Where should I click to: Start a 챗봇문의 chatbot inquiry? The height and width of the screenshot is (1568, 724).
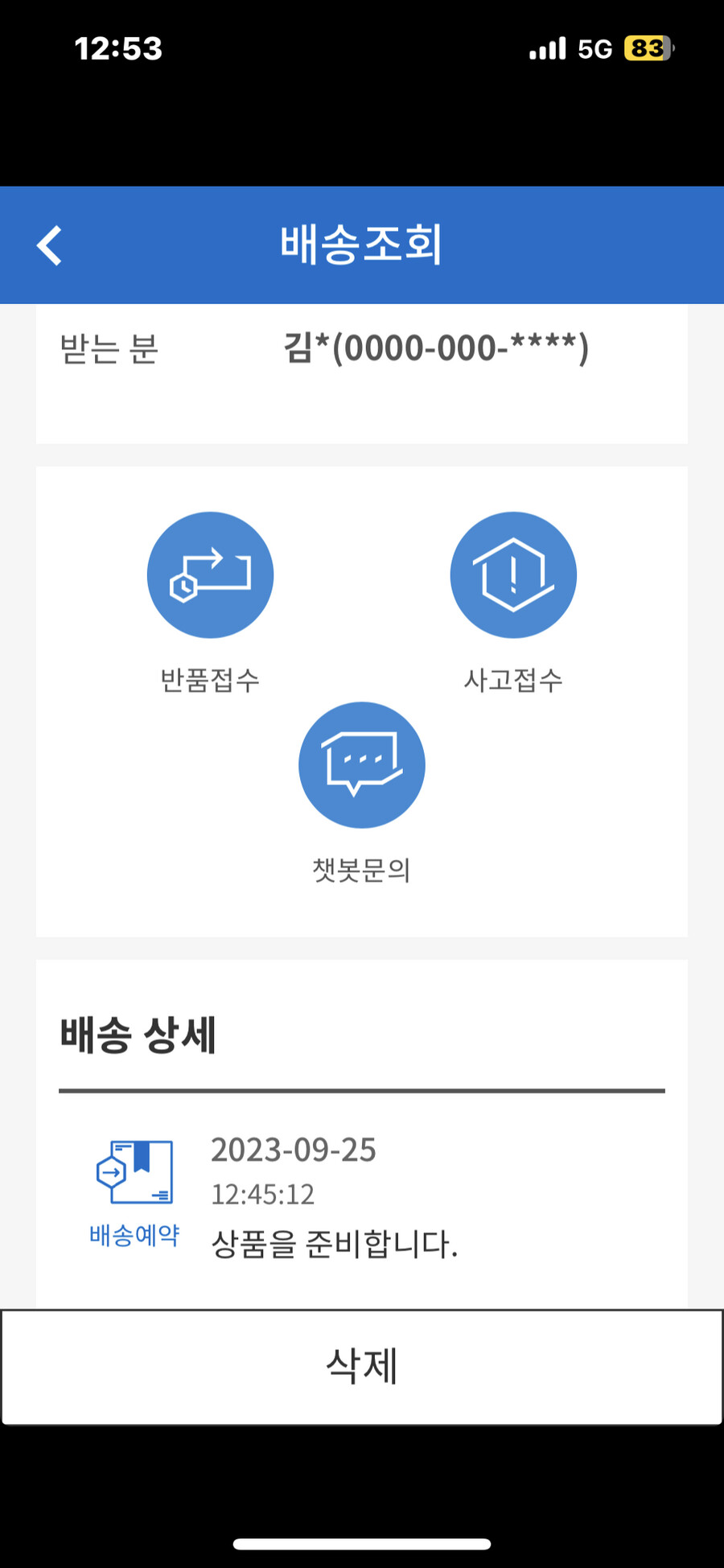tap(362, 765)
